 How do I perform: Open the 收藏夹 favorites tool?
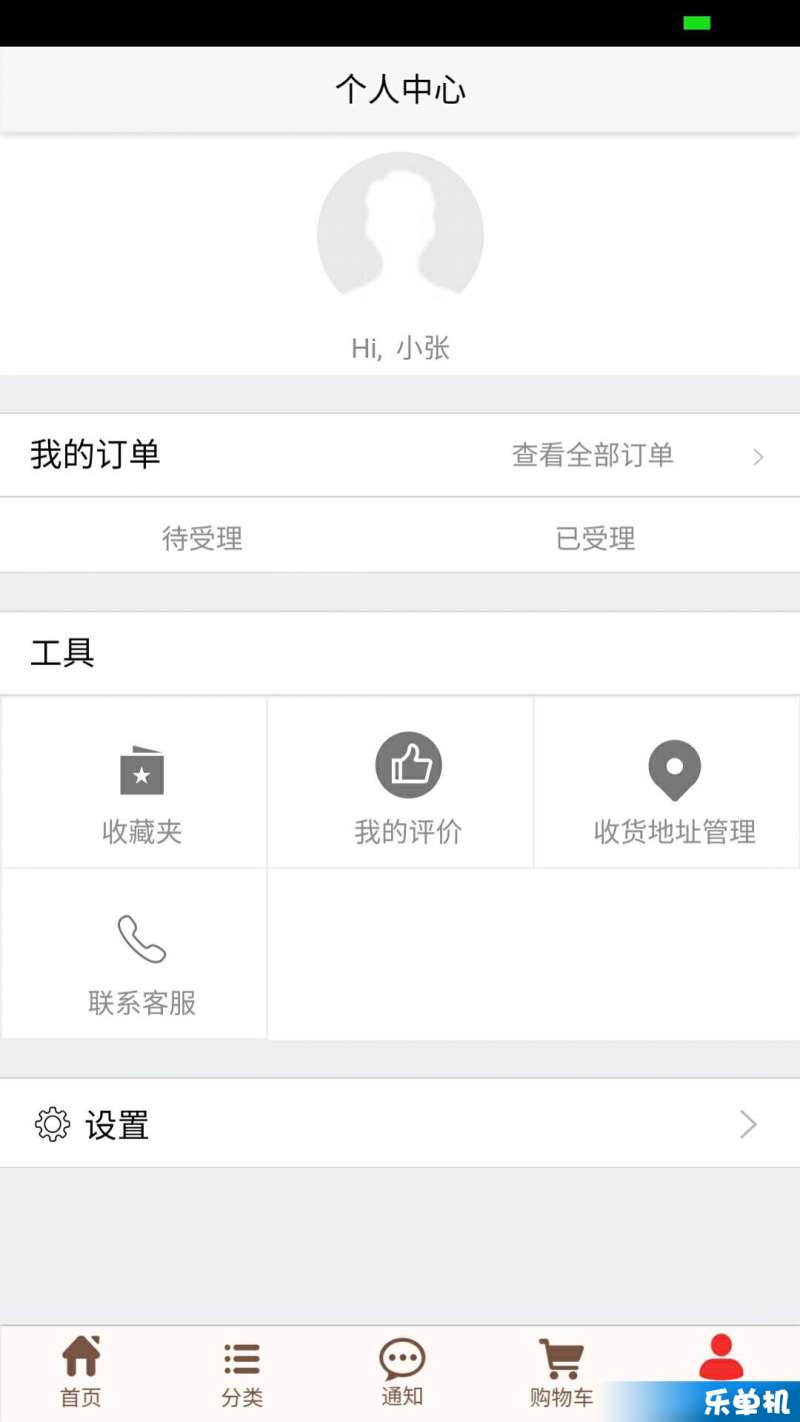click(141, 792)
